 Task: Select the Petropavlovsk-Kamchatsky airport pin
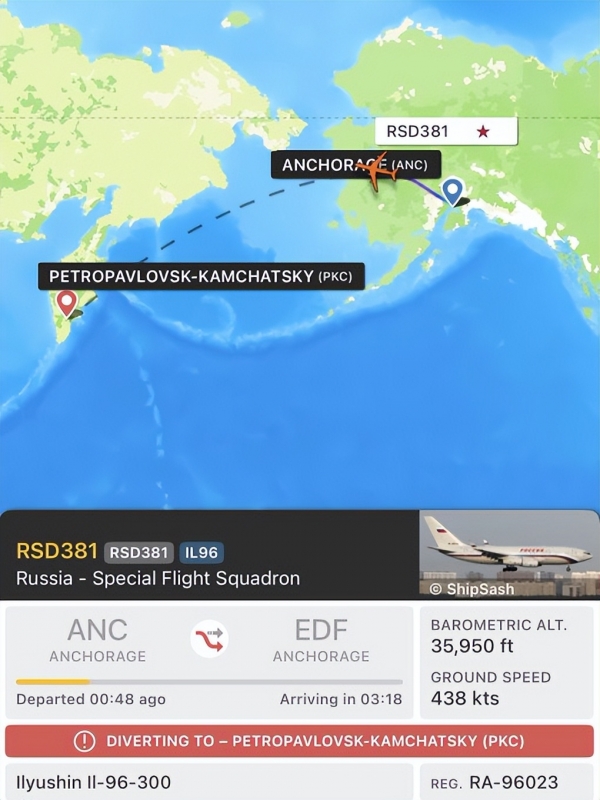click(67, 301)
